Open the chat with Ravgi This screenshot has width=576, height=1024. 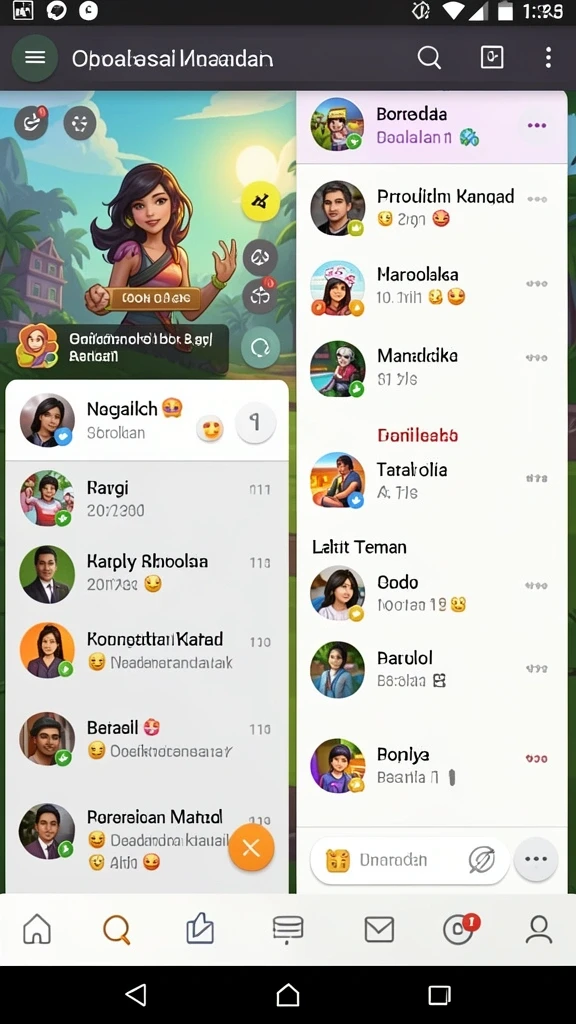coord(147,498)
